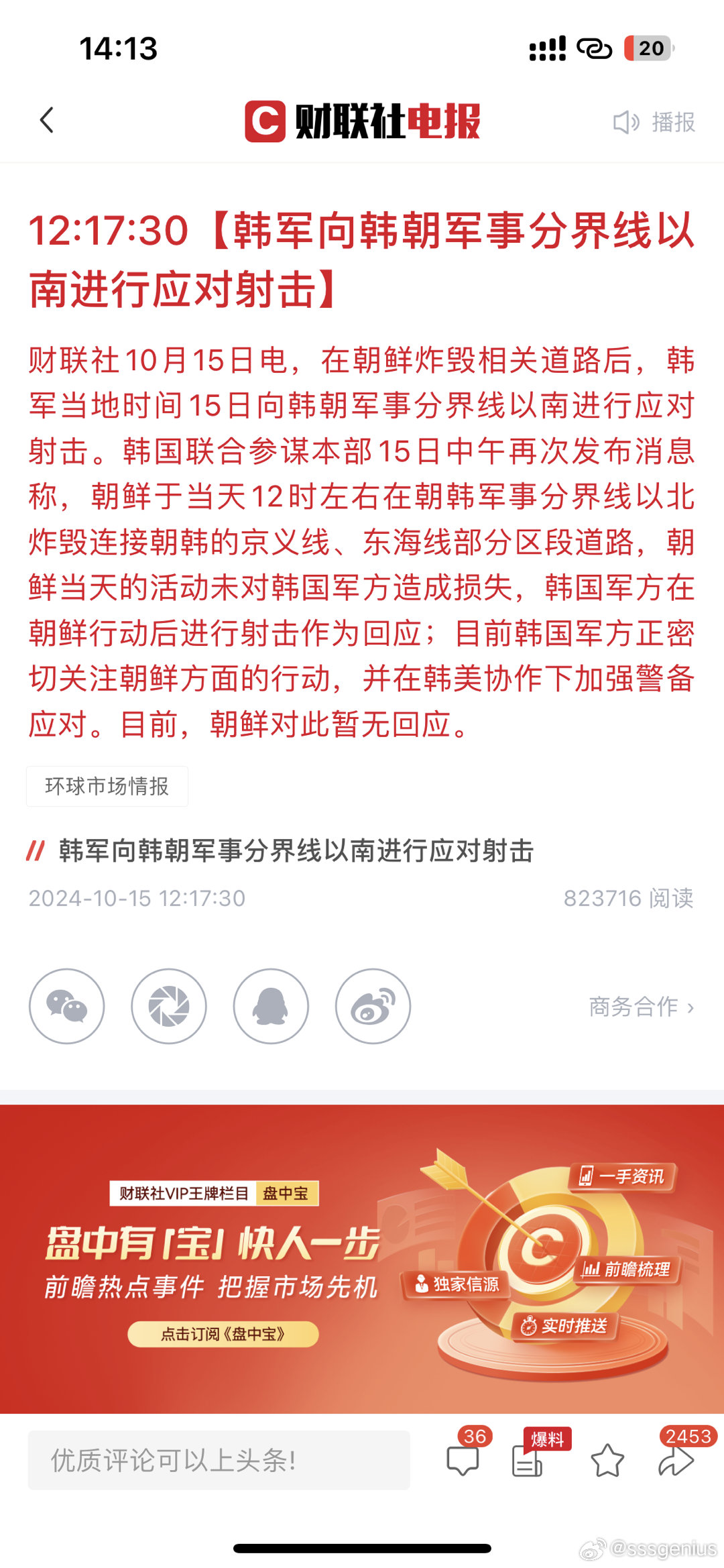Favorite this article with the star
Viewport: 724px width, 1568px height.
coord(607,1461)
